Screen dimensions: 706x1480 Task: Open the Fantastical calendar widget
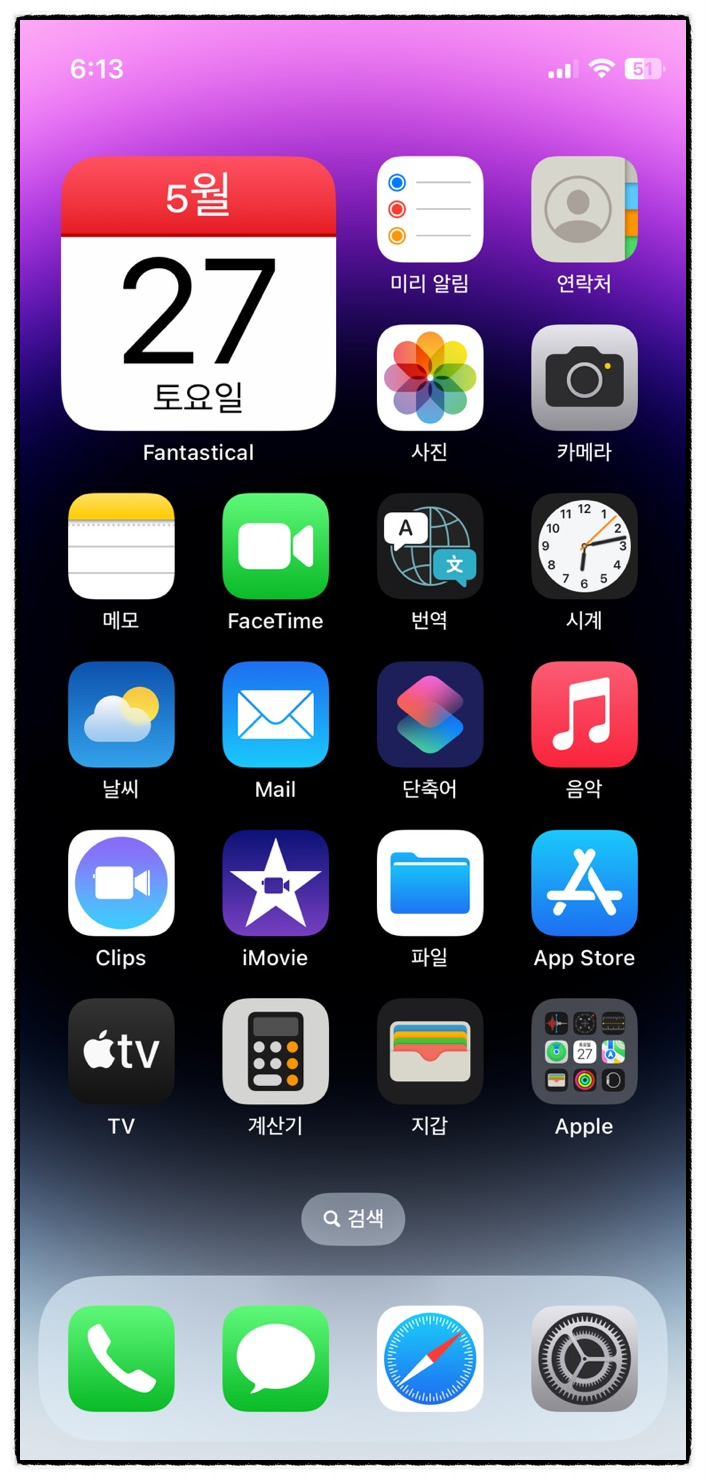tap(198, 294)
